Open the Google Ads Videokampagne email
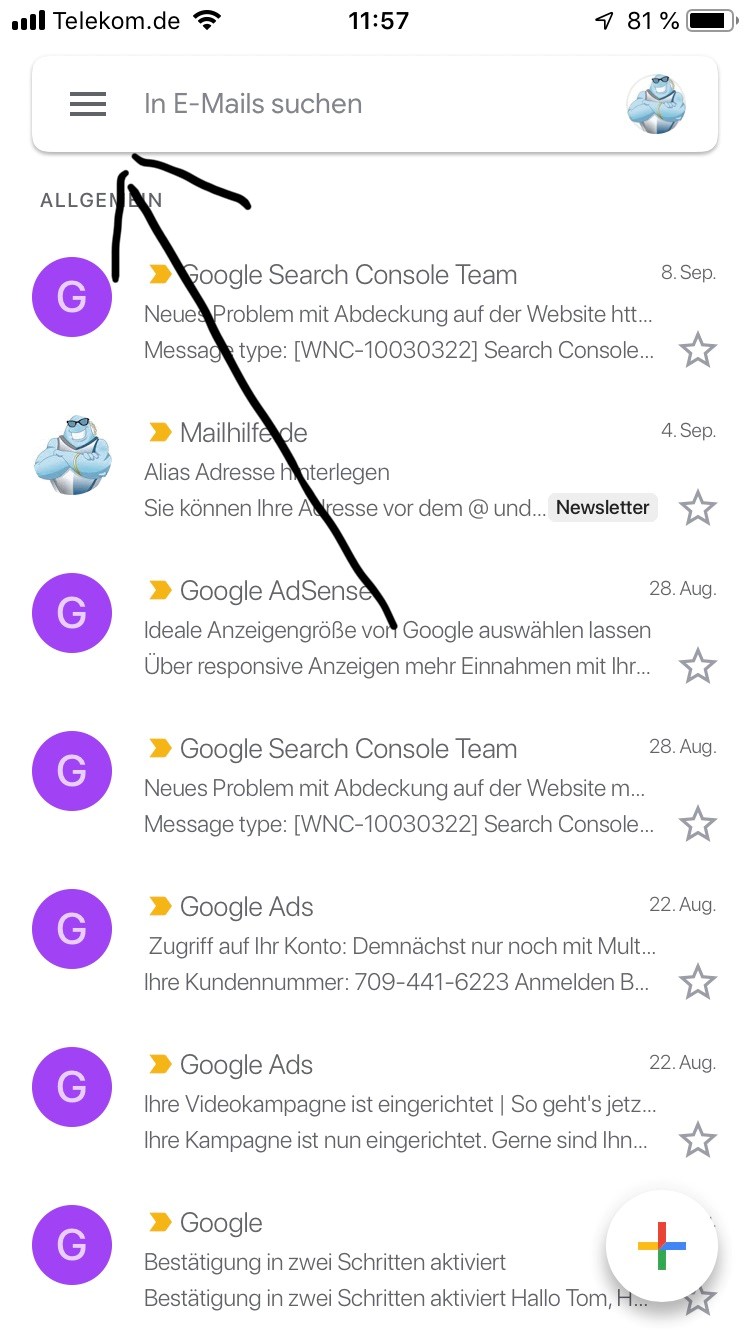The image size is (750, 1334). coord(375,1102)
